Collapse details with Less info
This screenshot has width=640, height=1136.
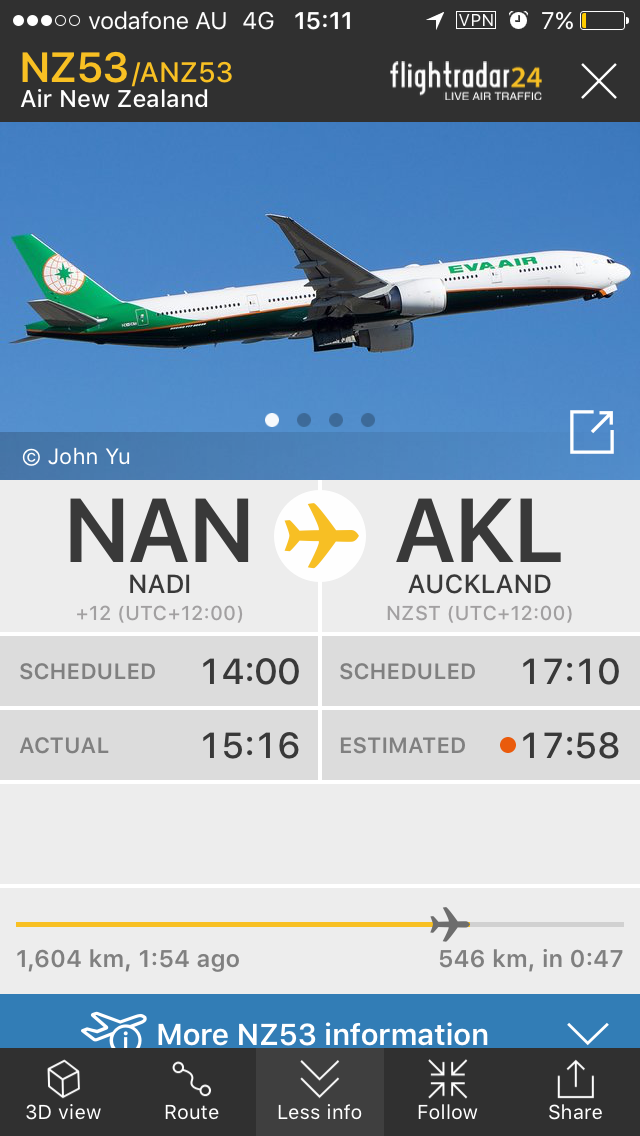pyautogui.click(x=320, y=1092)
